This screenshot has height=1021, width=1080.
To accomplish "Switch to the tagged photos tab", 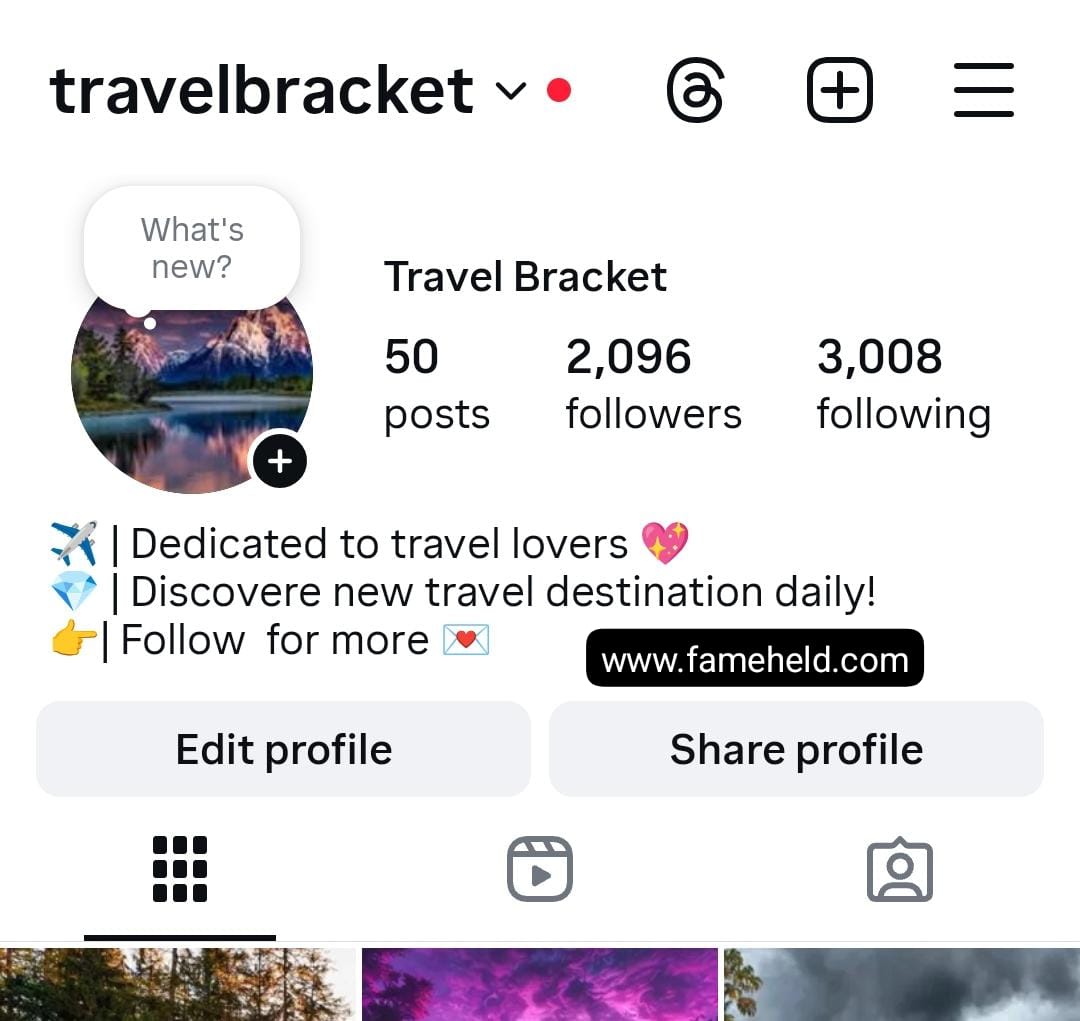I will click(x=900, y=869).
